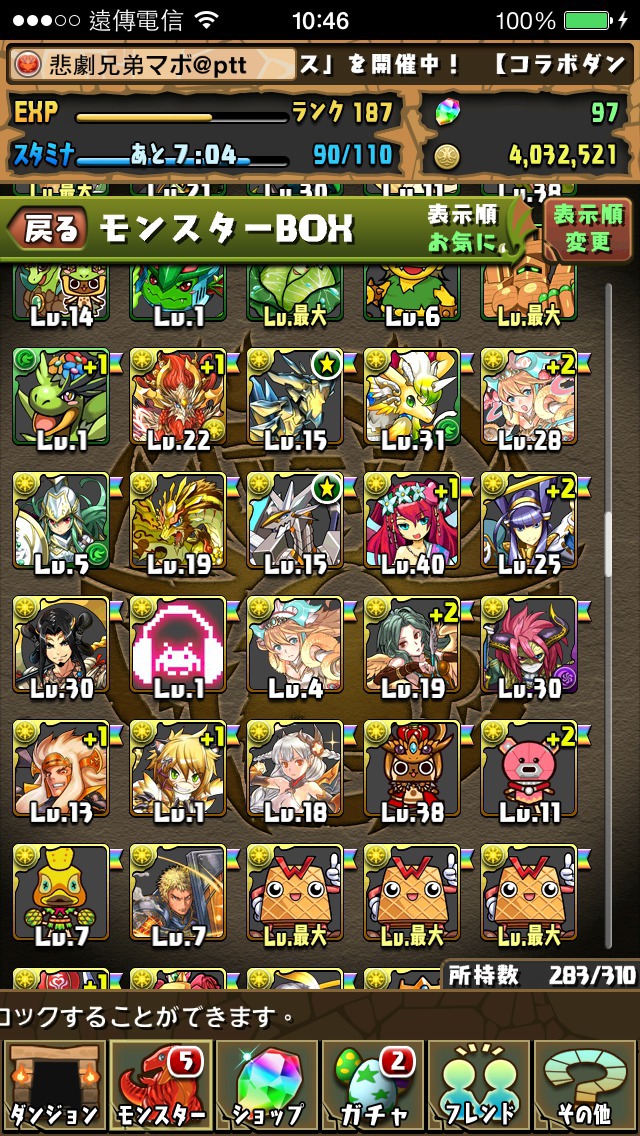This screenshot has height=1136, width=640.
Task: Select the owl king monster Lv.38
Action: [x=412, y=769]
